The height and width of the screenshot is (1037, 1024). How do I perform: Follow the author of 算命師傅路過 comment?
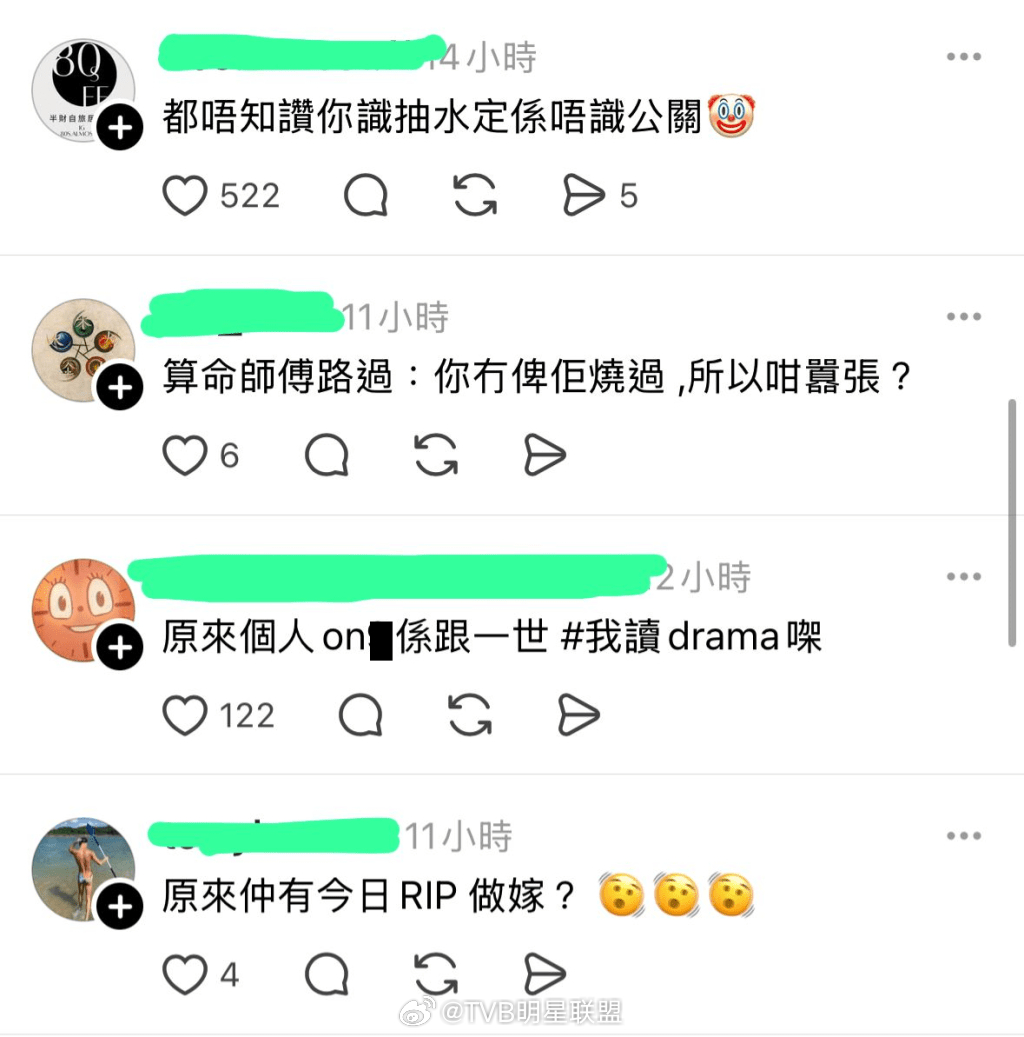(x=120, y=388)
